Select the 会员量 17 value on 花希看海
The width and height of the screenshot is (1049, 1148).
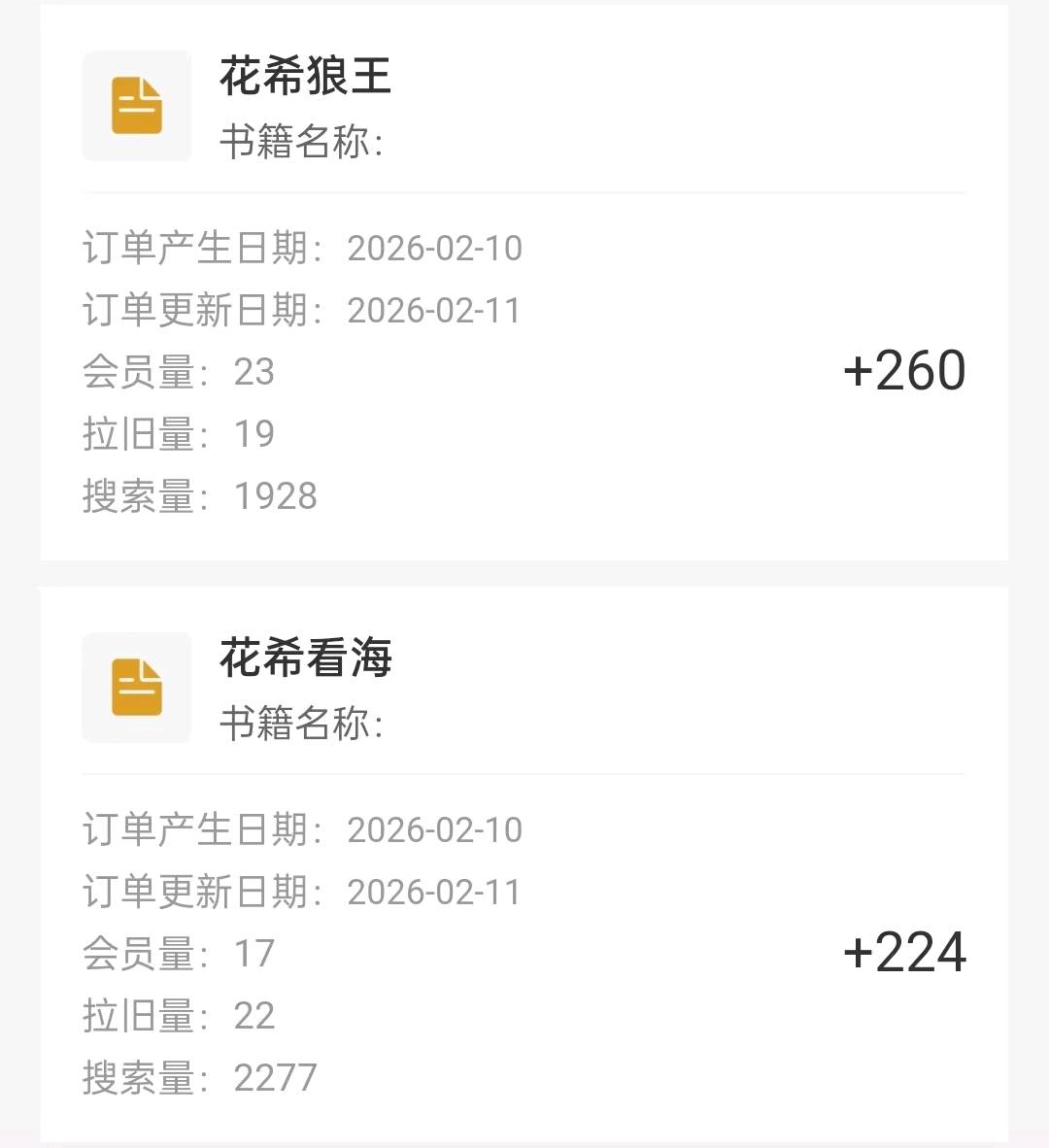pos(255,955)
